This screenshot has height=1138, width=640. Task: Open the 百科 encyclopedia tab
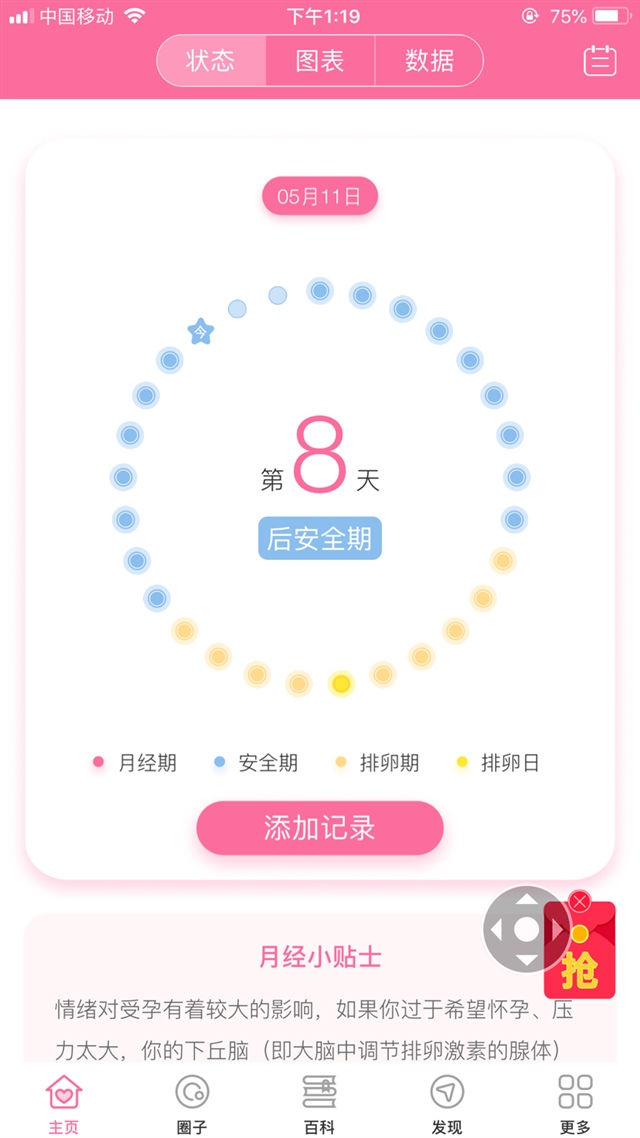(319, 1103)
